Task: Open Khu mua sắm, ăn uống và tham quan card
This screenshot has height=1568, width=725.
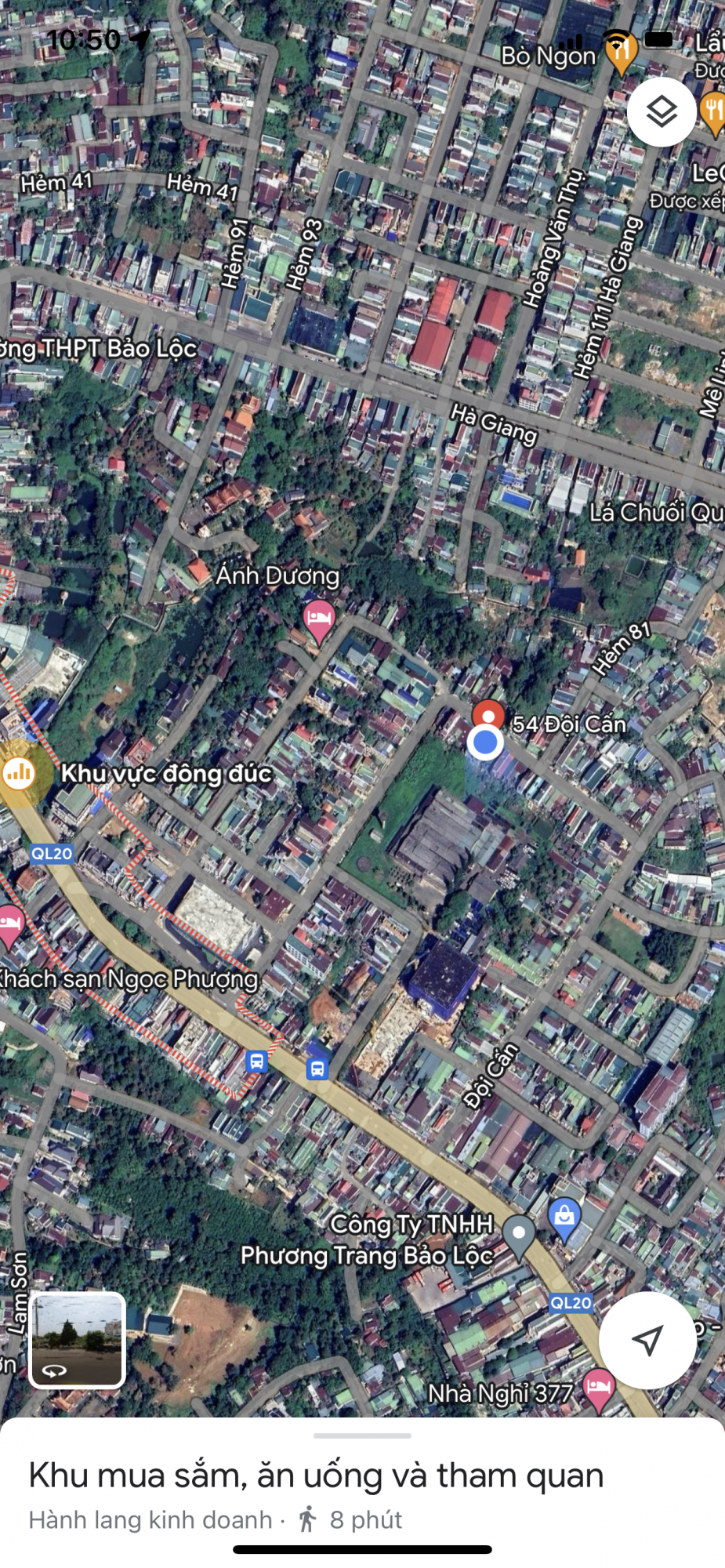Action: pyautogui.click(x=317, y=1475)
